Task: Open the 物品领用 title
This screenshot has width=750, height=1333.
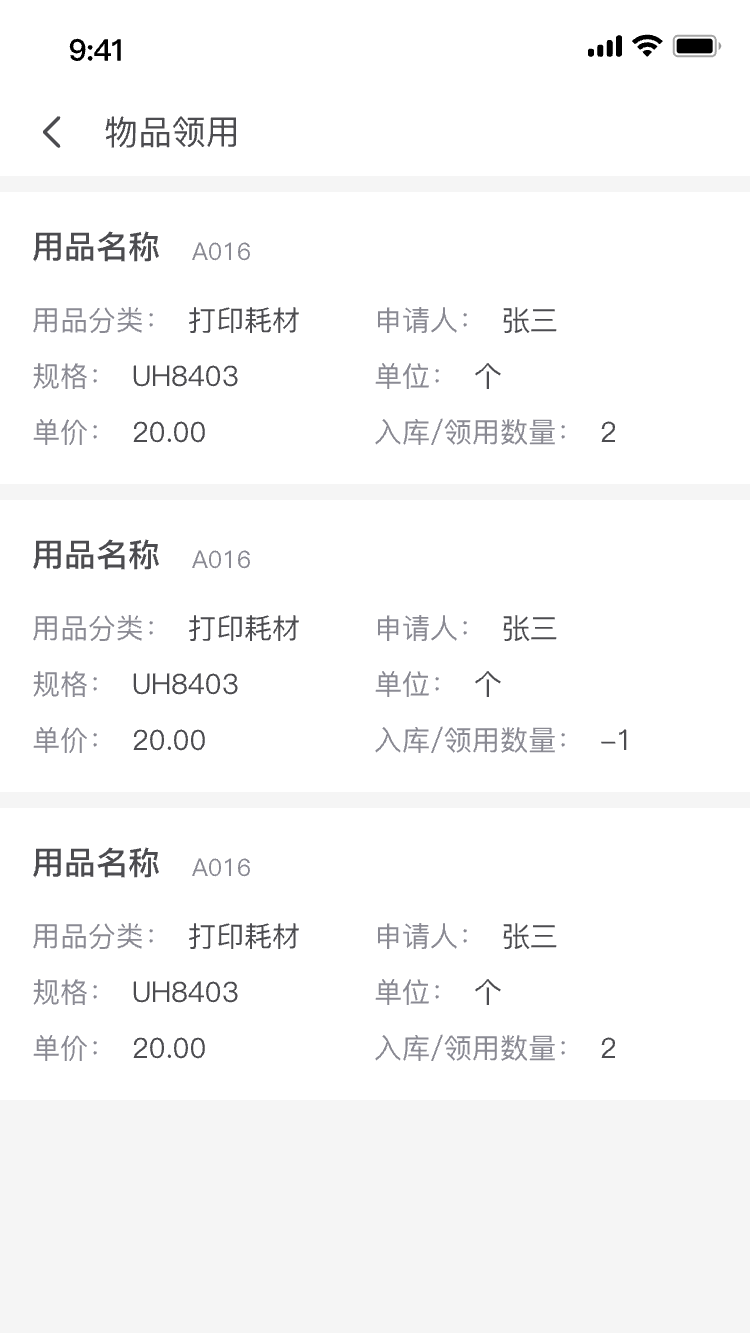Action: pyautogui.click(x=168, y=132)
